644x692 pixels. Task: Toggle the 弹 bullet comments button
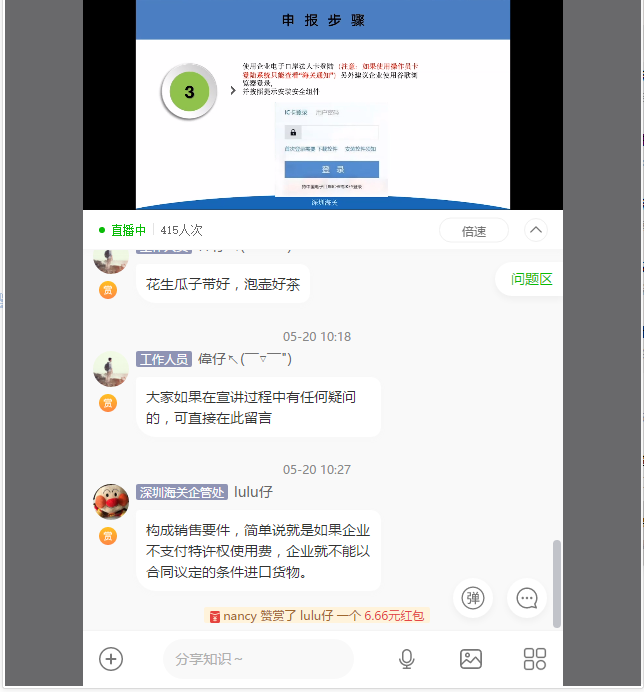pyautogui.click(x=472, y=598)
